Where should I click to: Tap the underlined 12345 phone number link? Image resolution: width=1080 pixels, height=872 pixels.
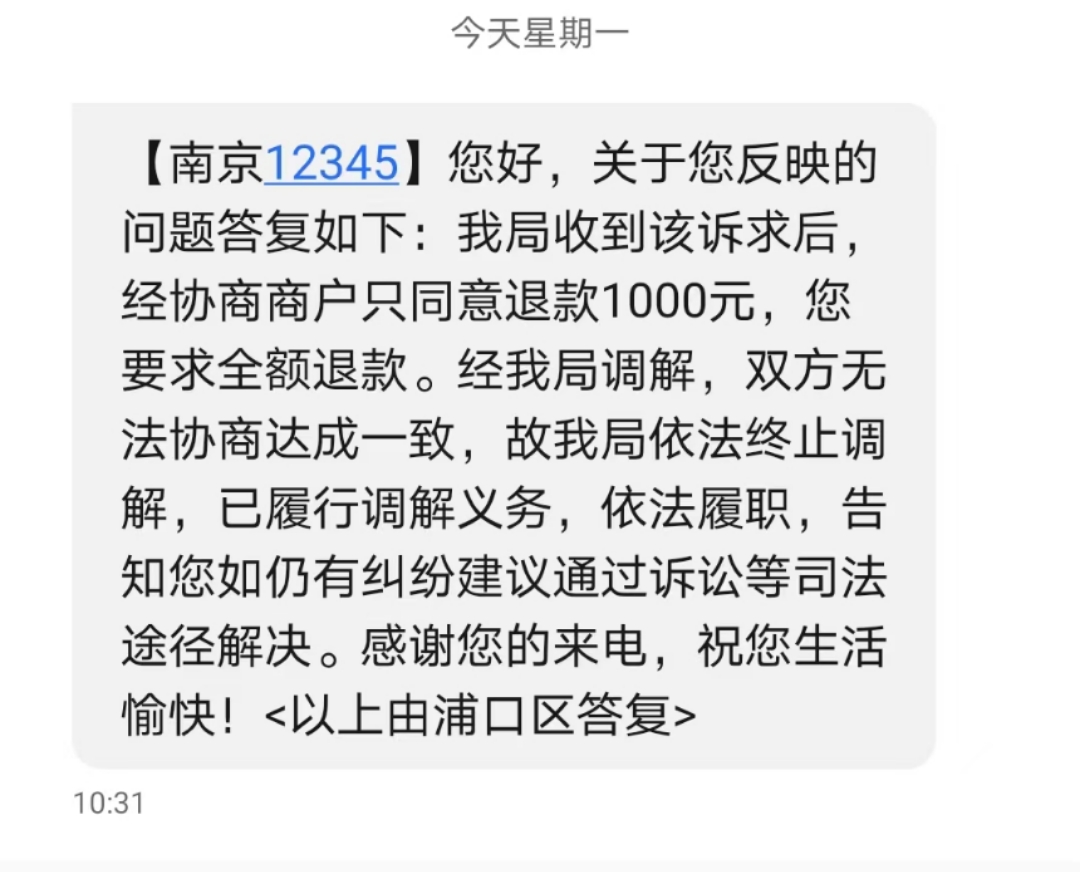point(331,163)
